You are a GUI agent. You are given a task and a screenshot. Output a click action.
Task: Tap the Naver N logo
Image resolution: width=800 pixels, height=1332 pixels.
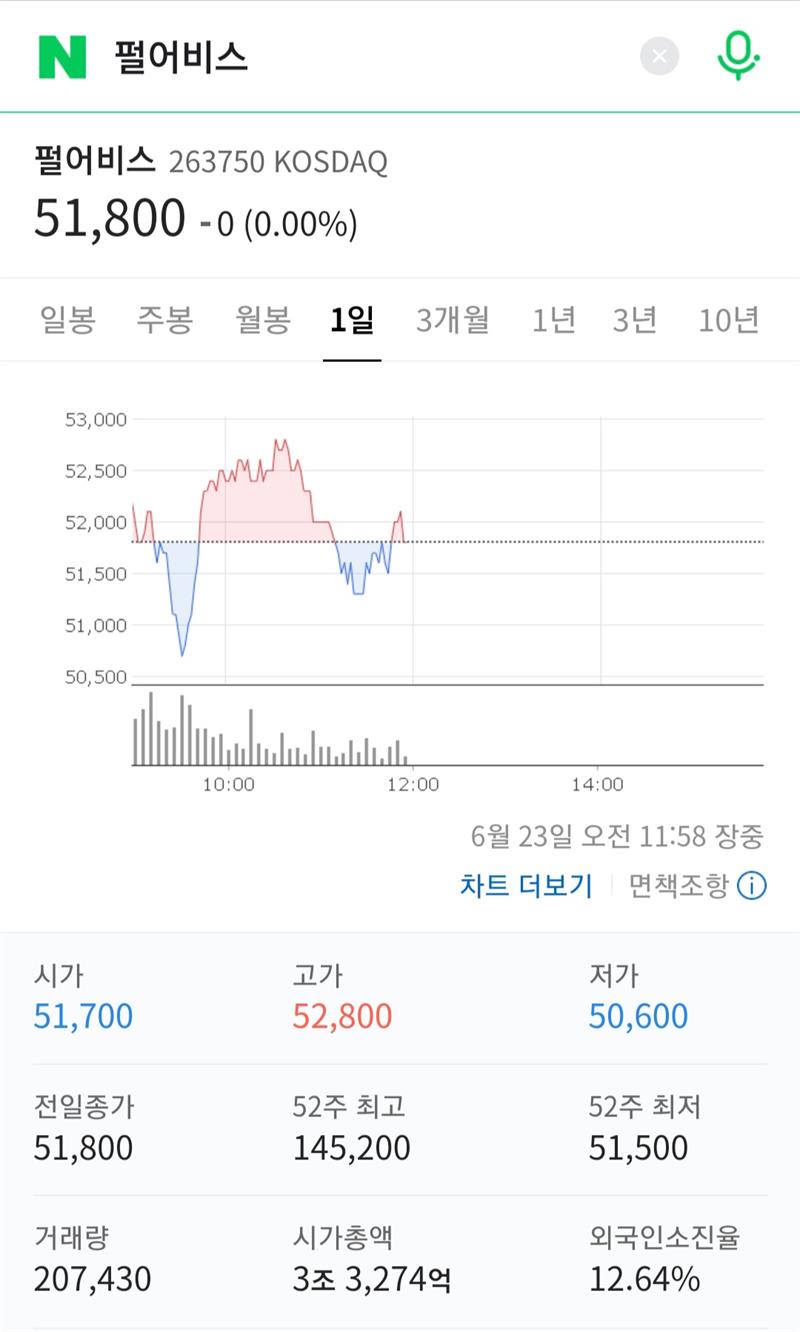tap(62, 57)
